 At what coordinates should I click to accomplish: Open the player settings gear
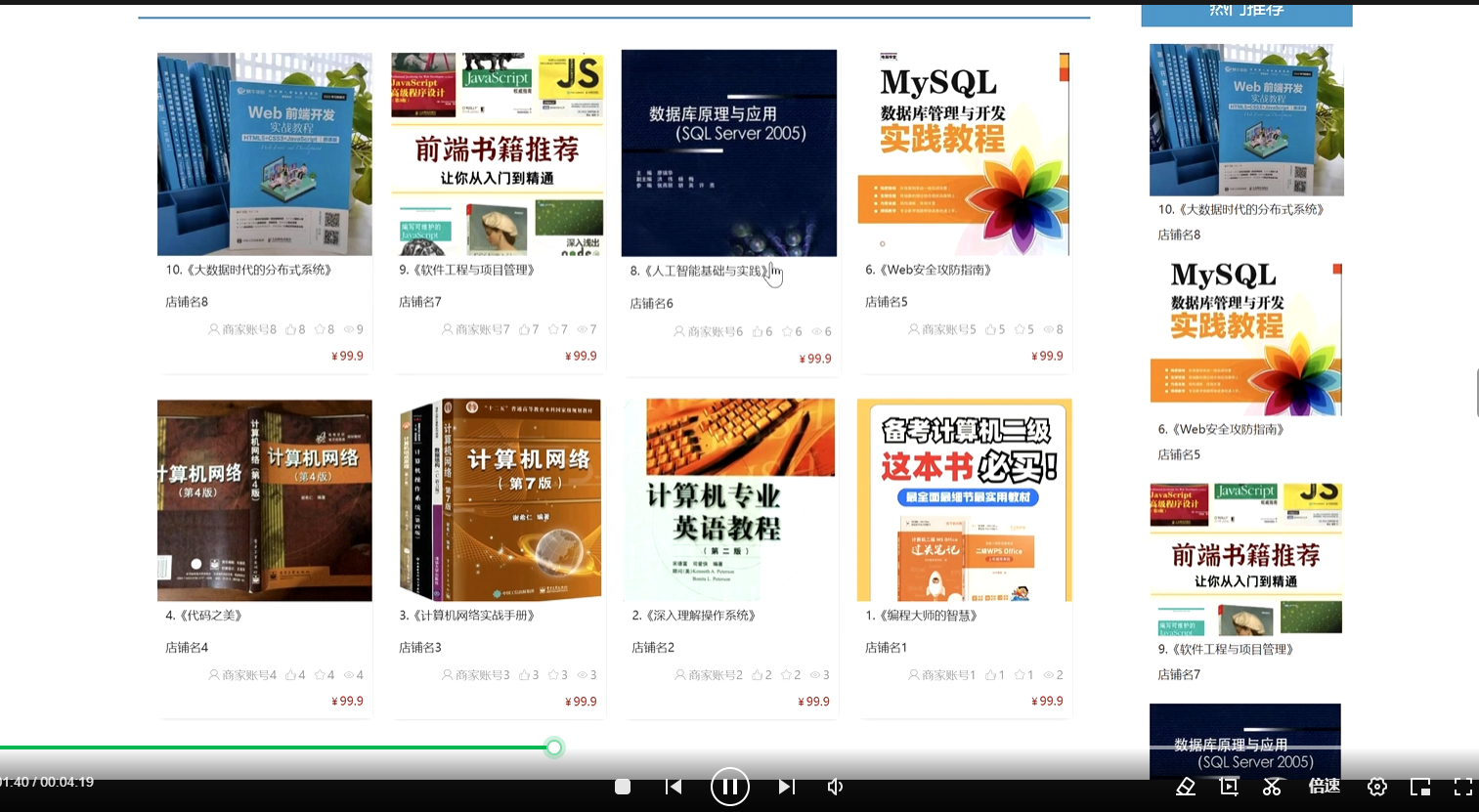(1377, 787)
